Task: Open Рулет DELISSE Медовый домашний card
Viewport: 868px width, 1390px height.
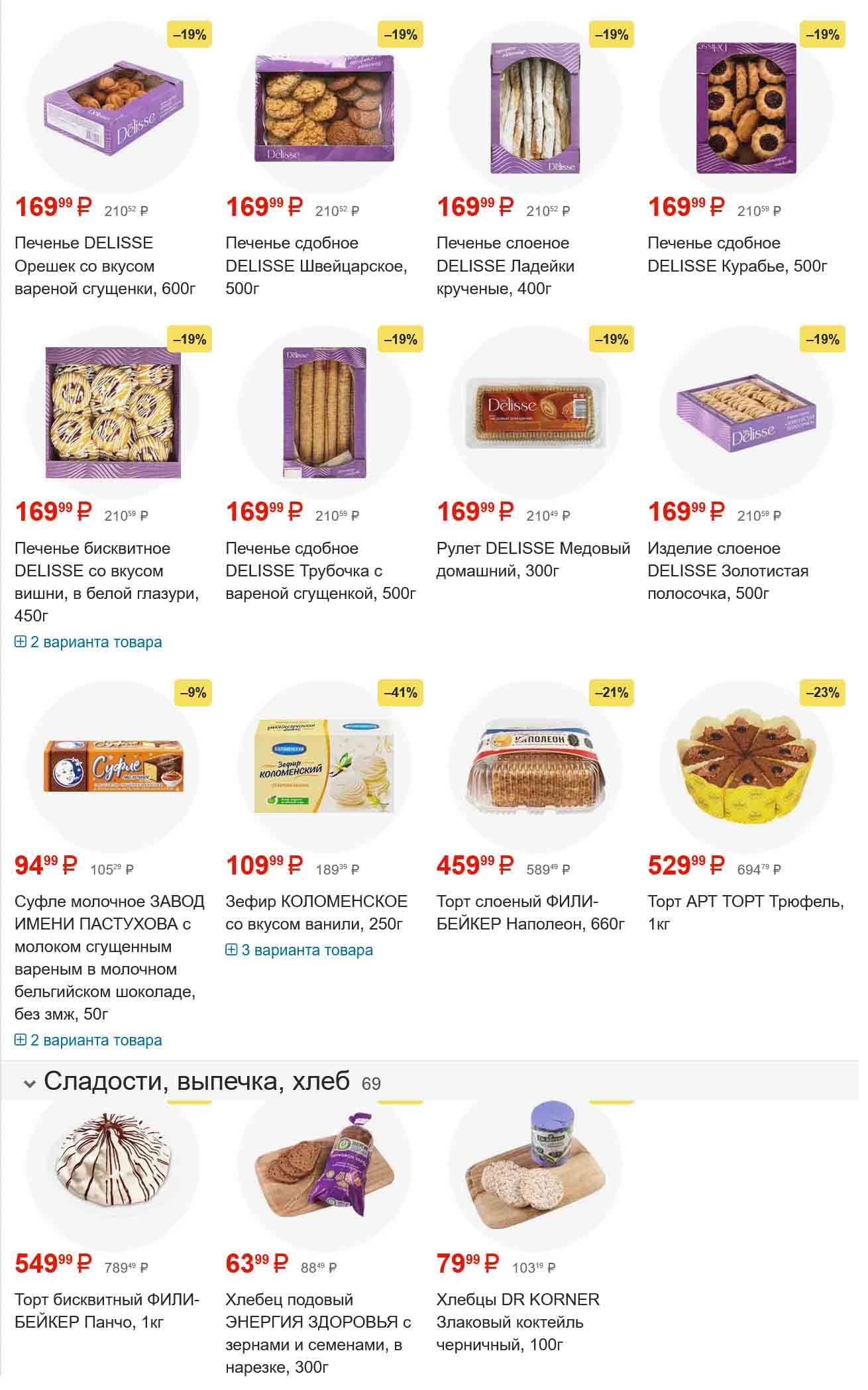Action: [x=533, y=559]
